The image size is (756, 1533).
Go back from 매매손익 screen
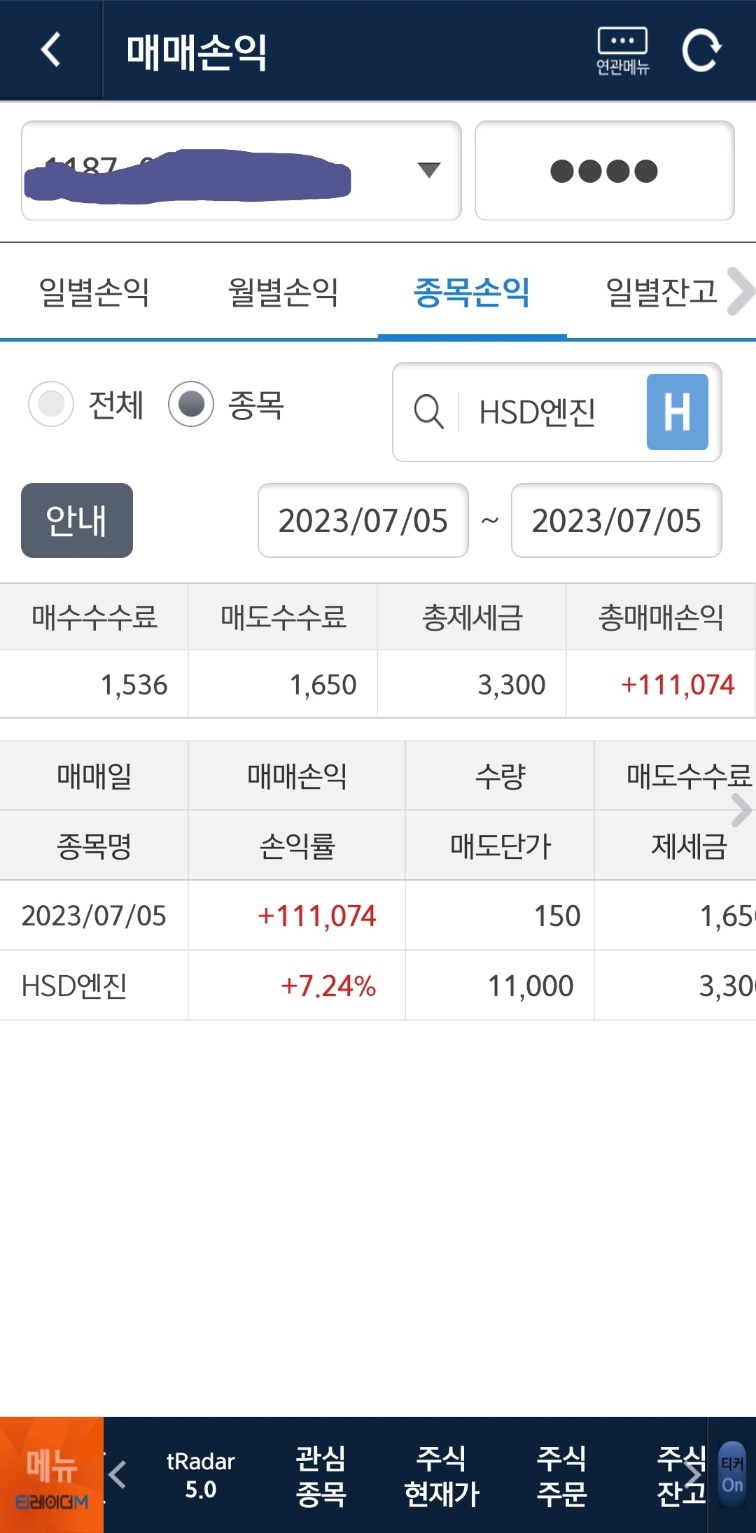tap(51, 50)
